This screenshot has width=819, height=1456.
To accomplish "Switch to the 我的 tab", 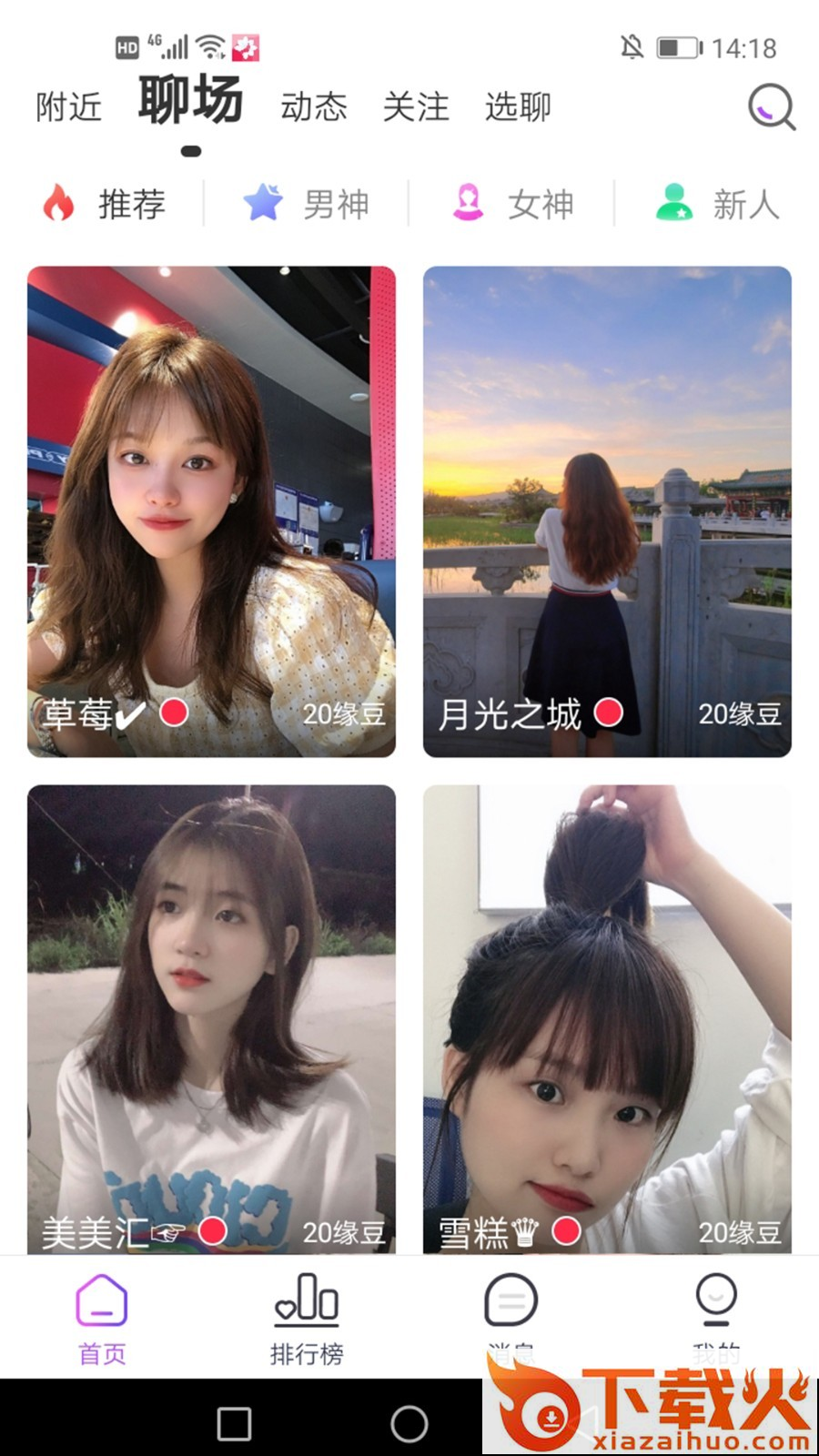I will 716,1310.
